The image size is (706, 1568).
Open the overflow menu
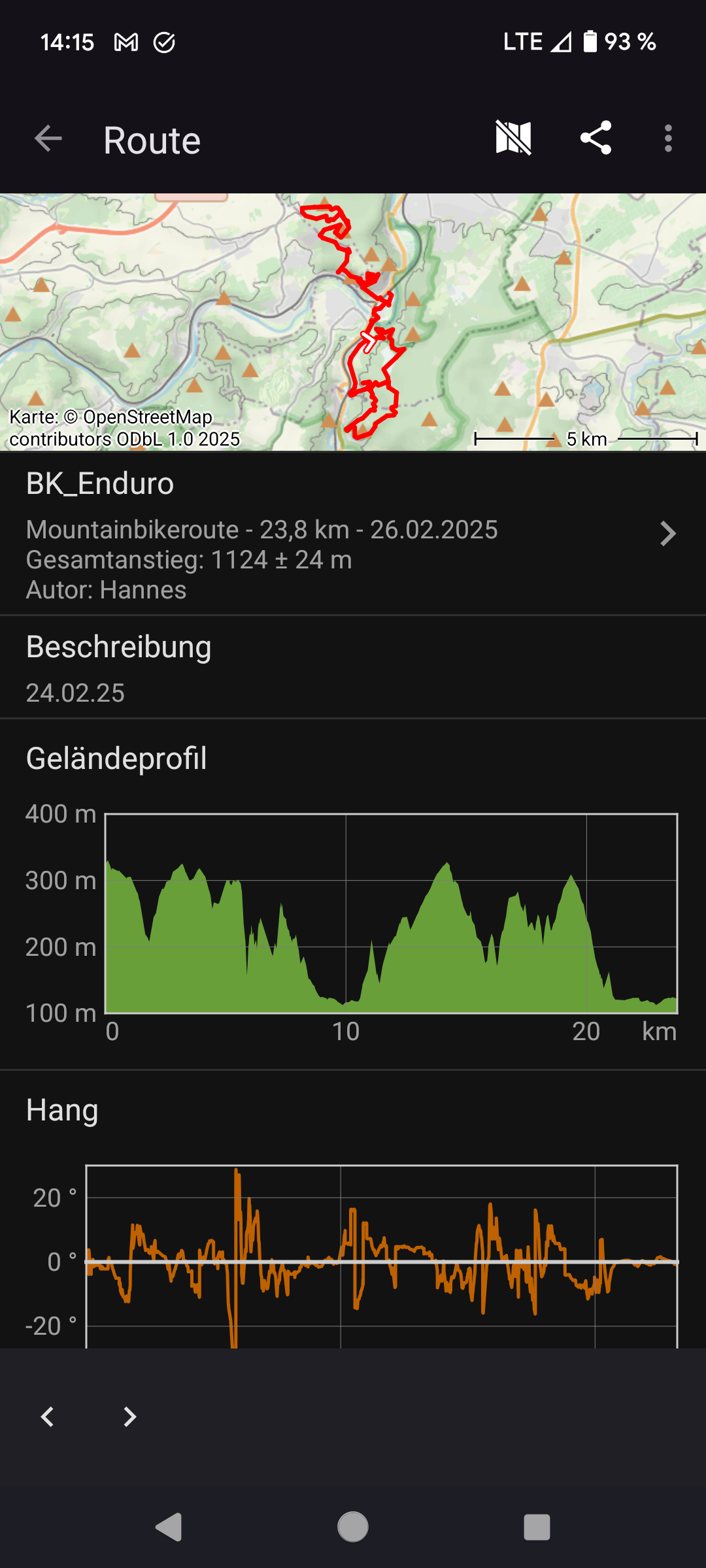click(x=667, y=139)
